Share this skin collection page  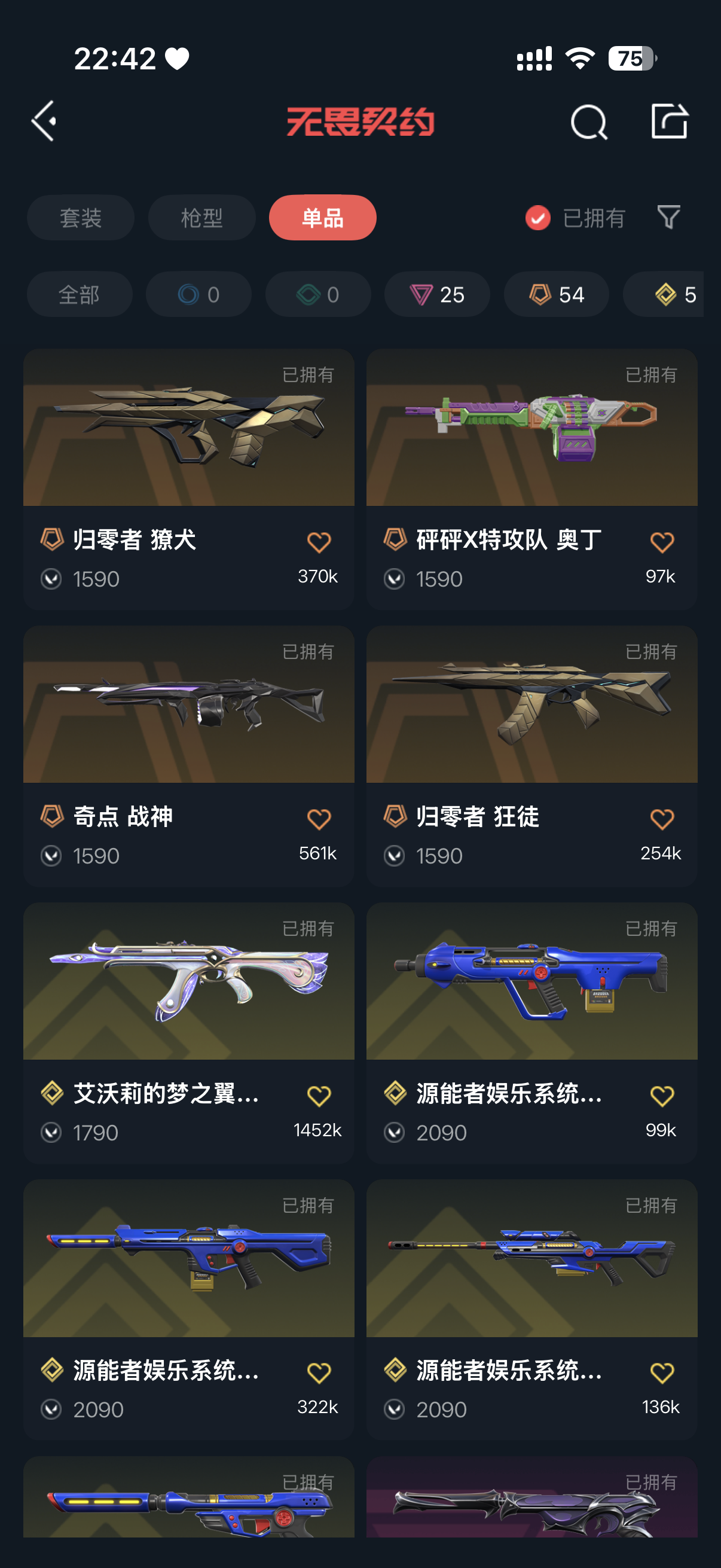(x=668, y=121)
